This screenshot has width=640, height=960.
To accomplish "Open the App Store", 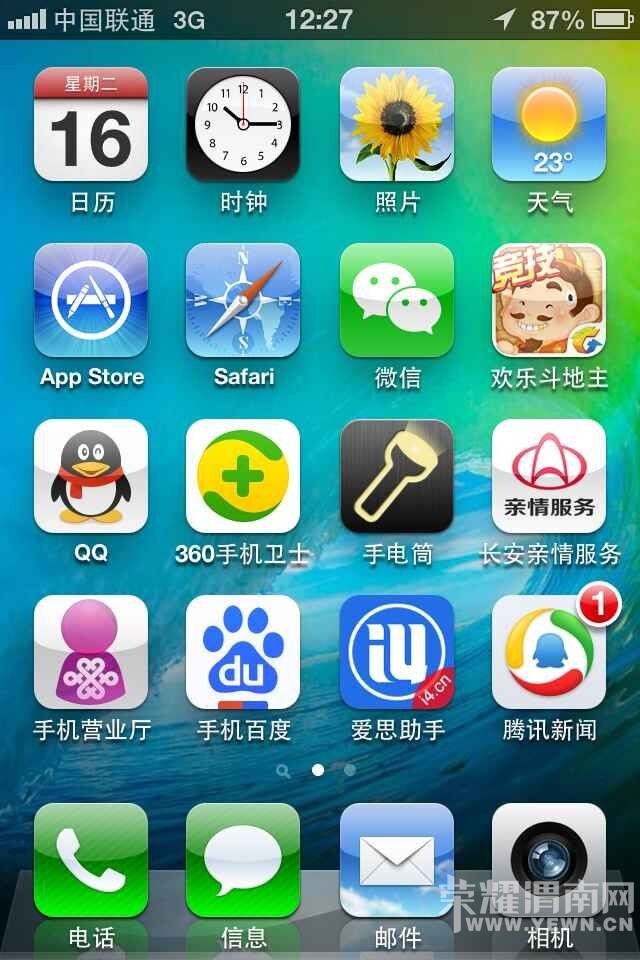I will (91, 300).
